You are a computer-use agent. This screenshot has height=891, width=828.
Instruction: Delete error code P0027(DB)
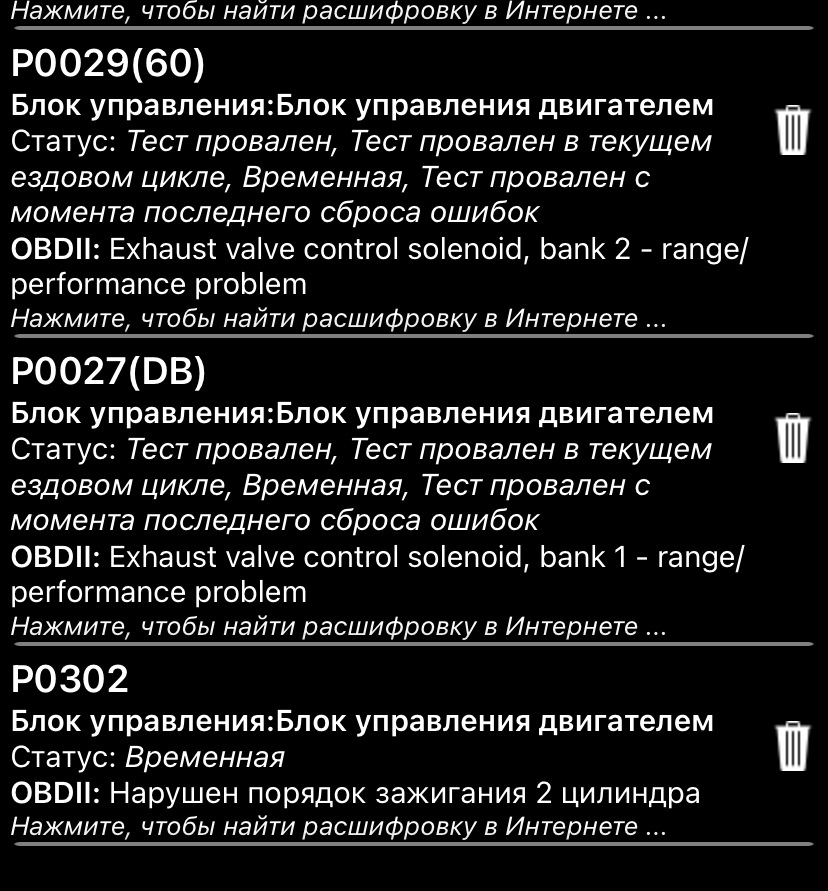792,439
